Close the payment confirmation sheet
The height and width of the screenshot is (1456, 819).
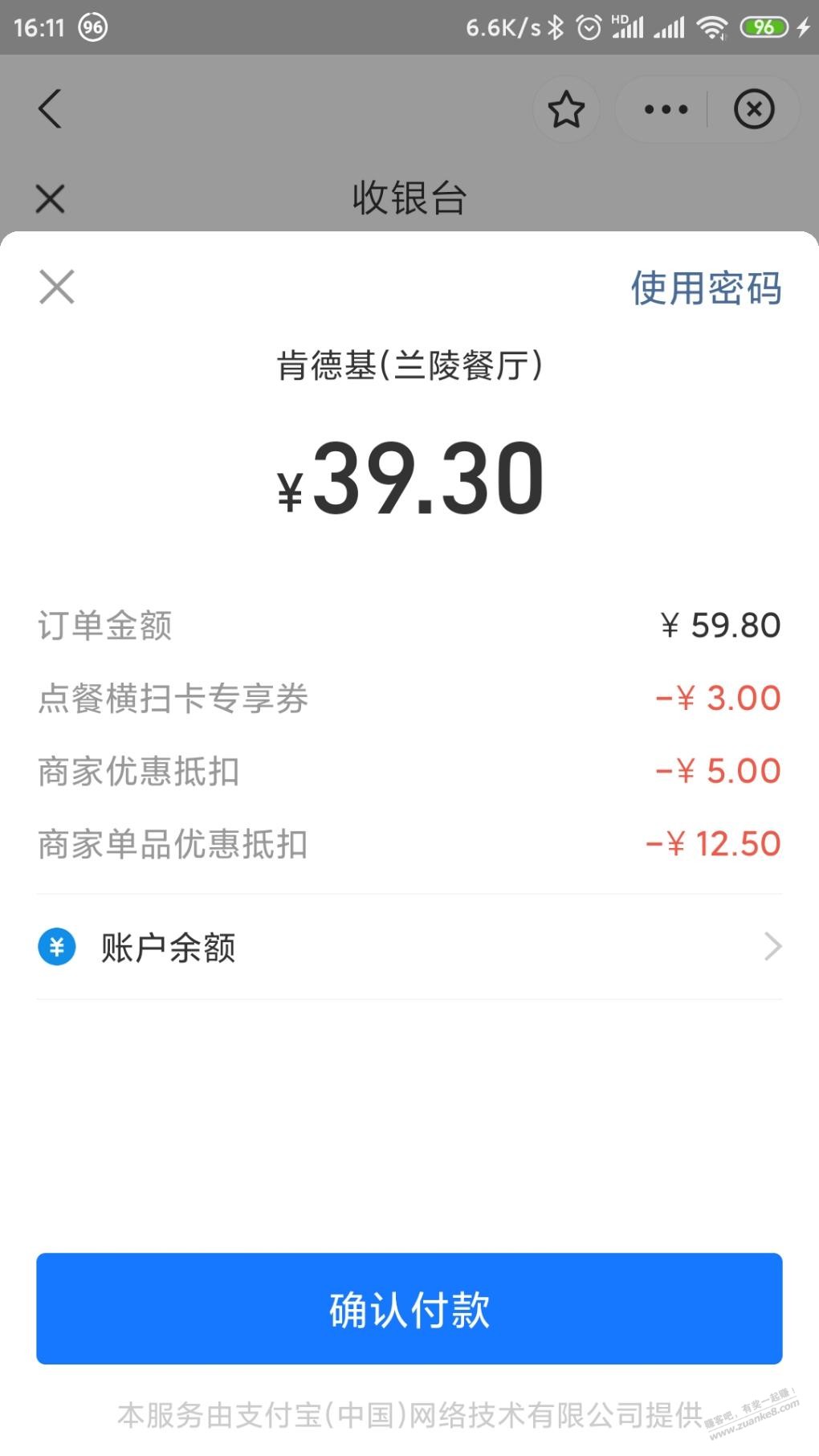point(57,287)
